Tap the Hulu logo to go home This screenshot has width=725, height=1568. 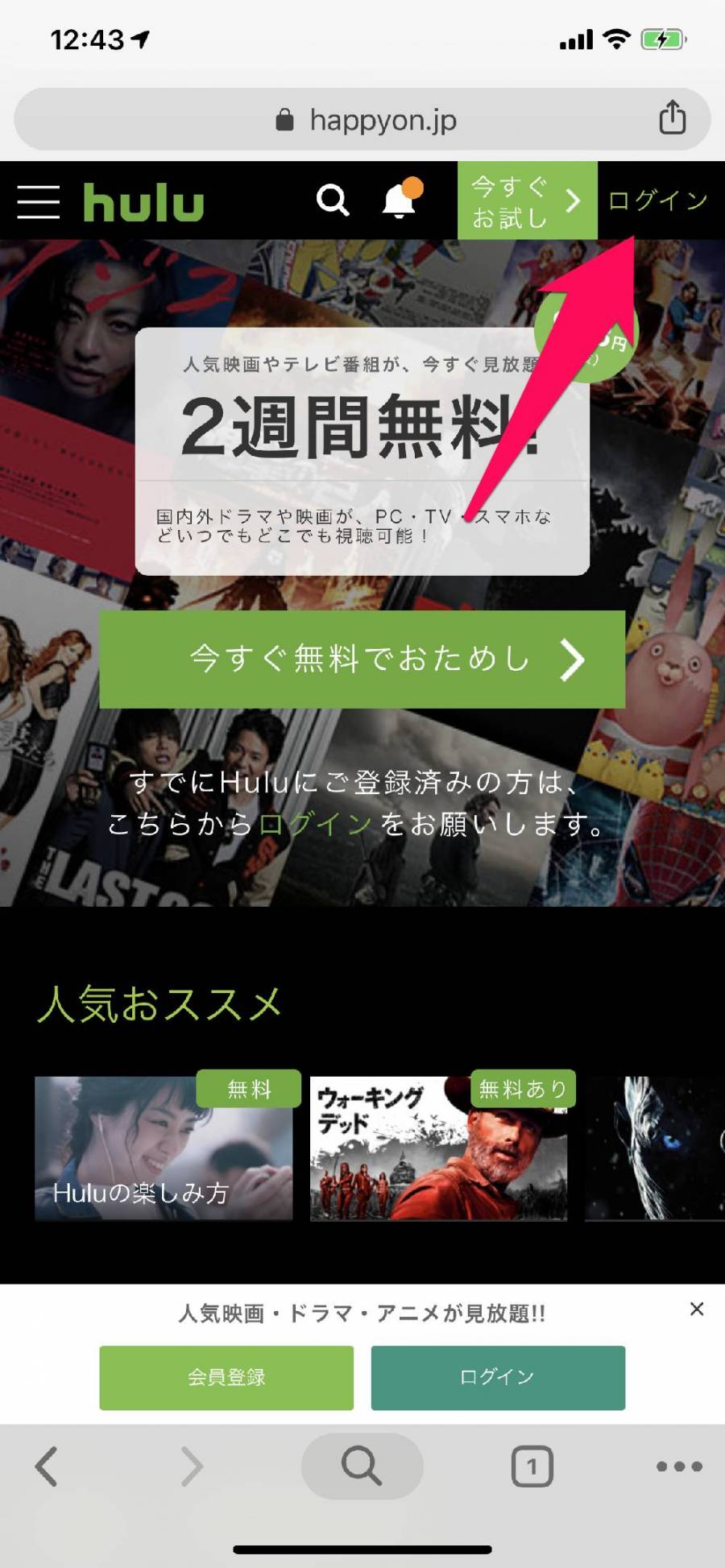[x=143, y=201]
